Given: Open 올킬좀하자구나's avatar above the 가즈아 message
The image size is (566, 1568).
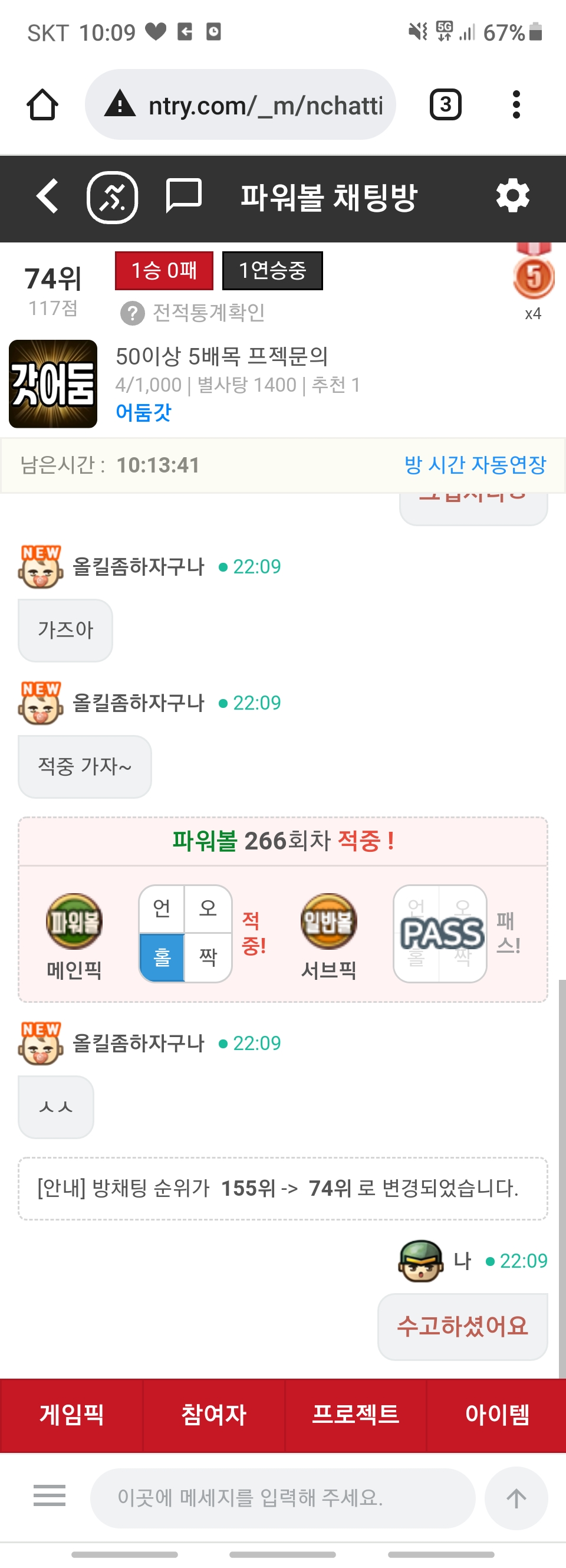Looking at the screenshot, I should tap(40, 567).
